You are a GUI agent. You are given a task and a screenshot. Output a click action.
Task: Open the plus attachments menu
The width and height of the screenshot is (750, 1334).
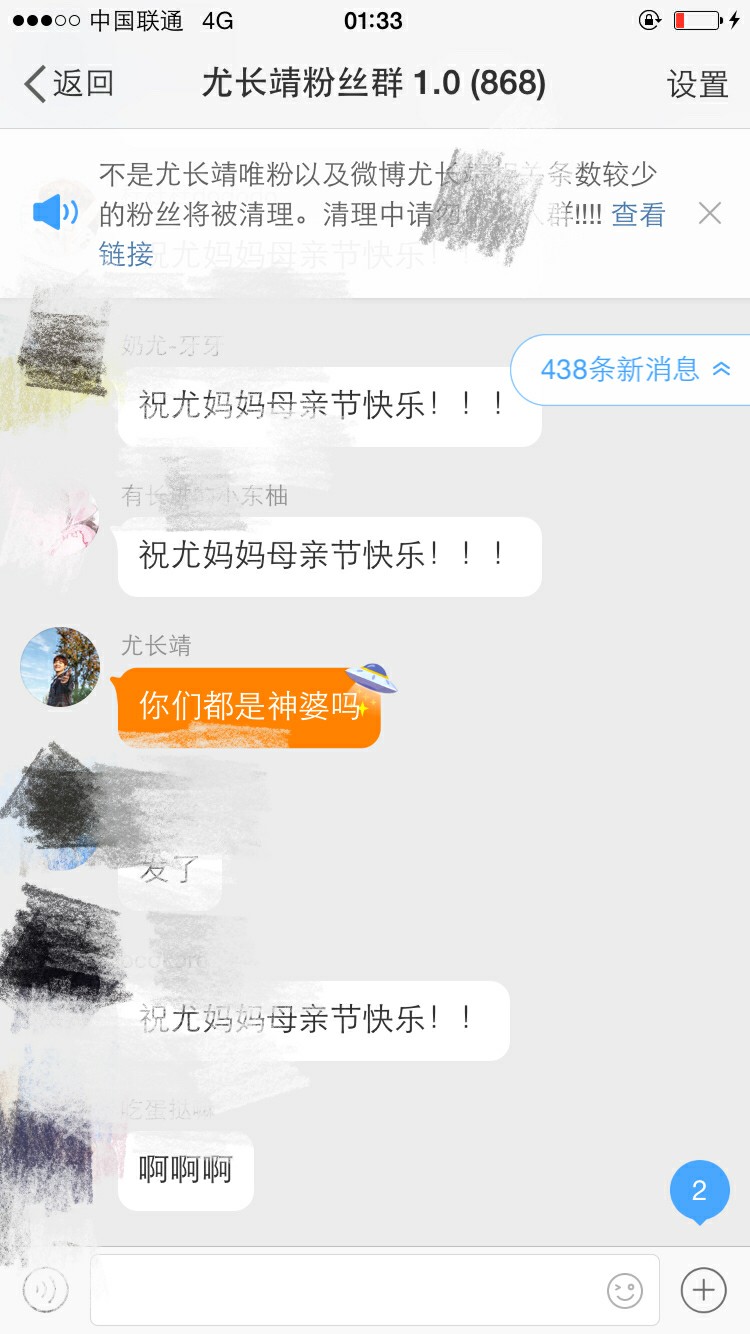703,1290
